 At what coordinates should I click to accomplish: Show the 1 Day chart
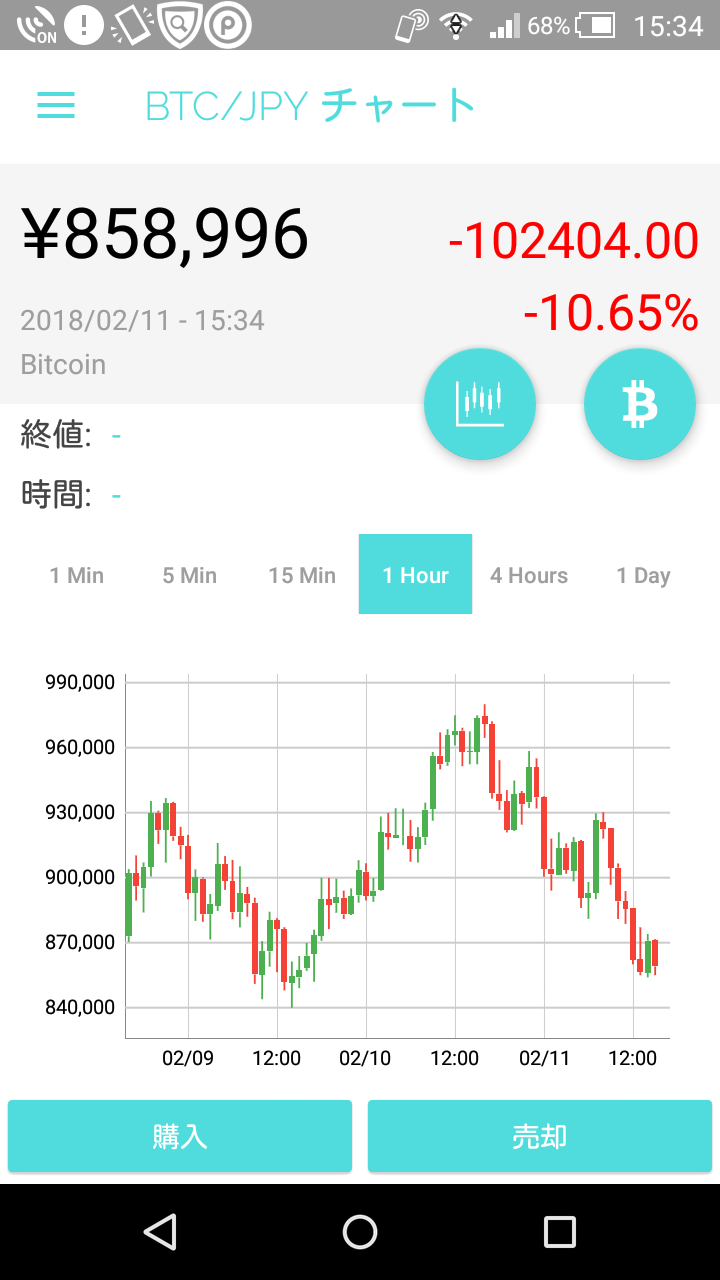click(643, 575)
